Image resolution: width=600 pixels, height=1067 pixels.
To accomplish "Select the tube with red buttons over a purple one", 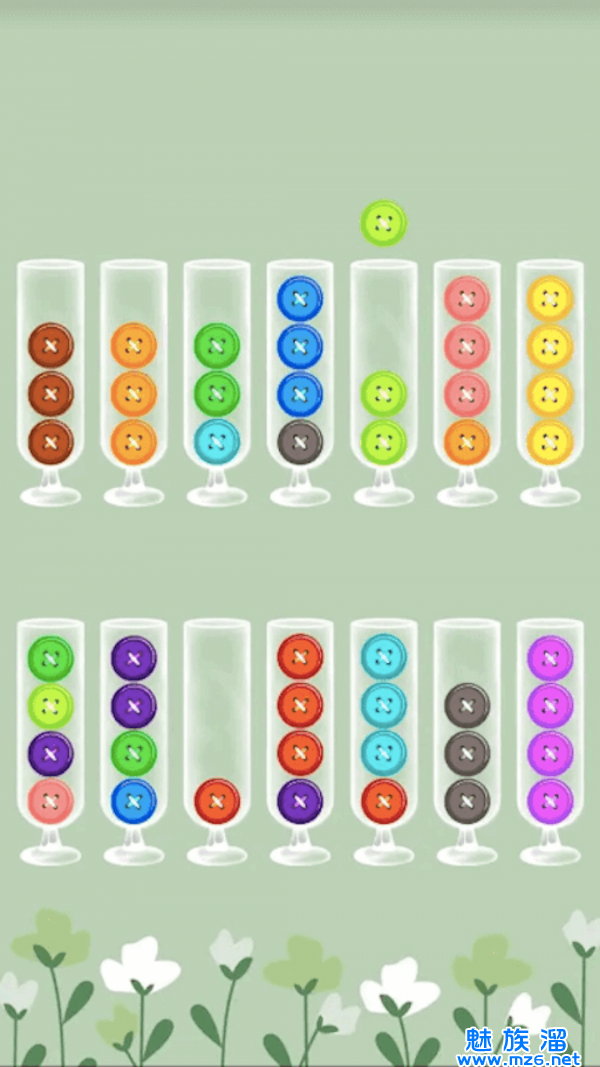I will (300, 740).
